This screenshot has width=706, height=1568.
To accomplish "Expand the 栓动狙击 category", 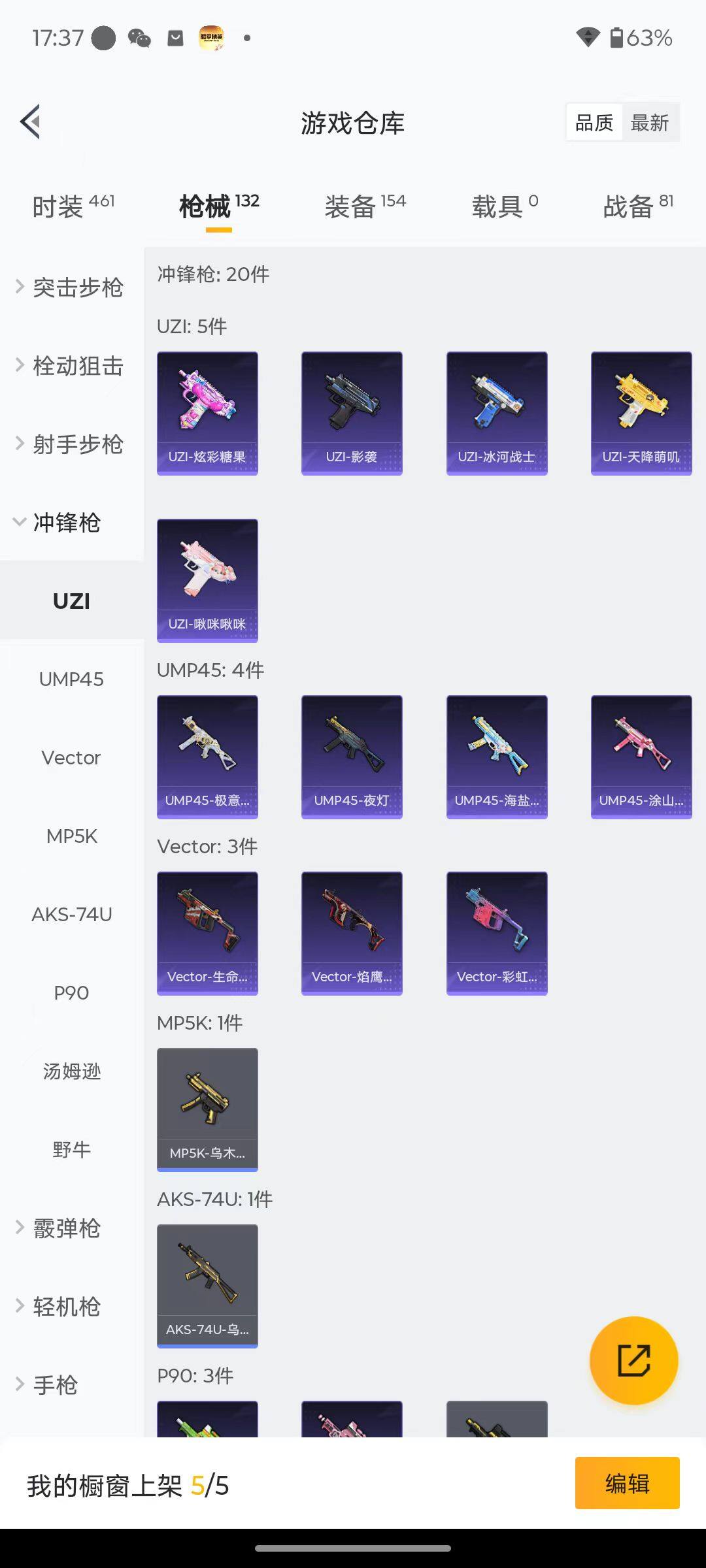I will pos(71,366).
